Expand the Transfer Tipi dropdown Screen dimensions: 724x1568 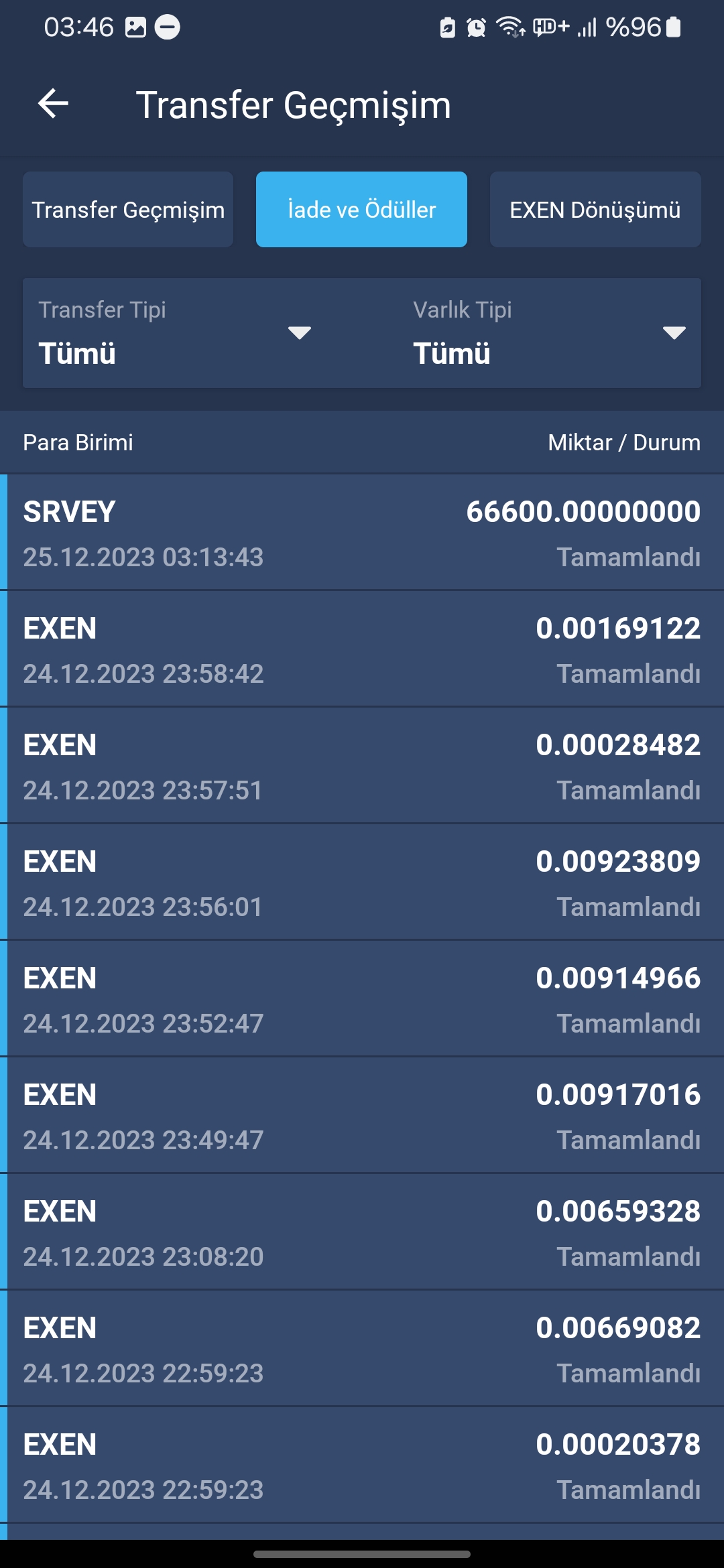176,333
